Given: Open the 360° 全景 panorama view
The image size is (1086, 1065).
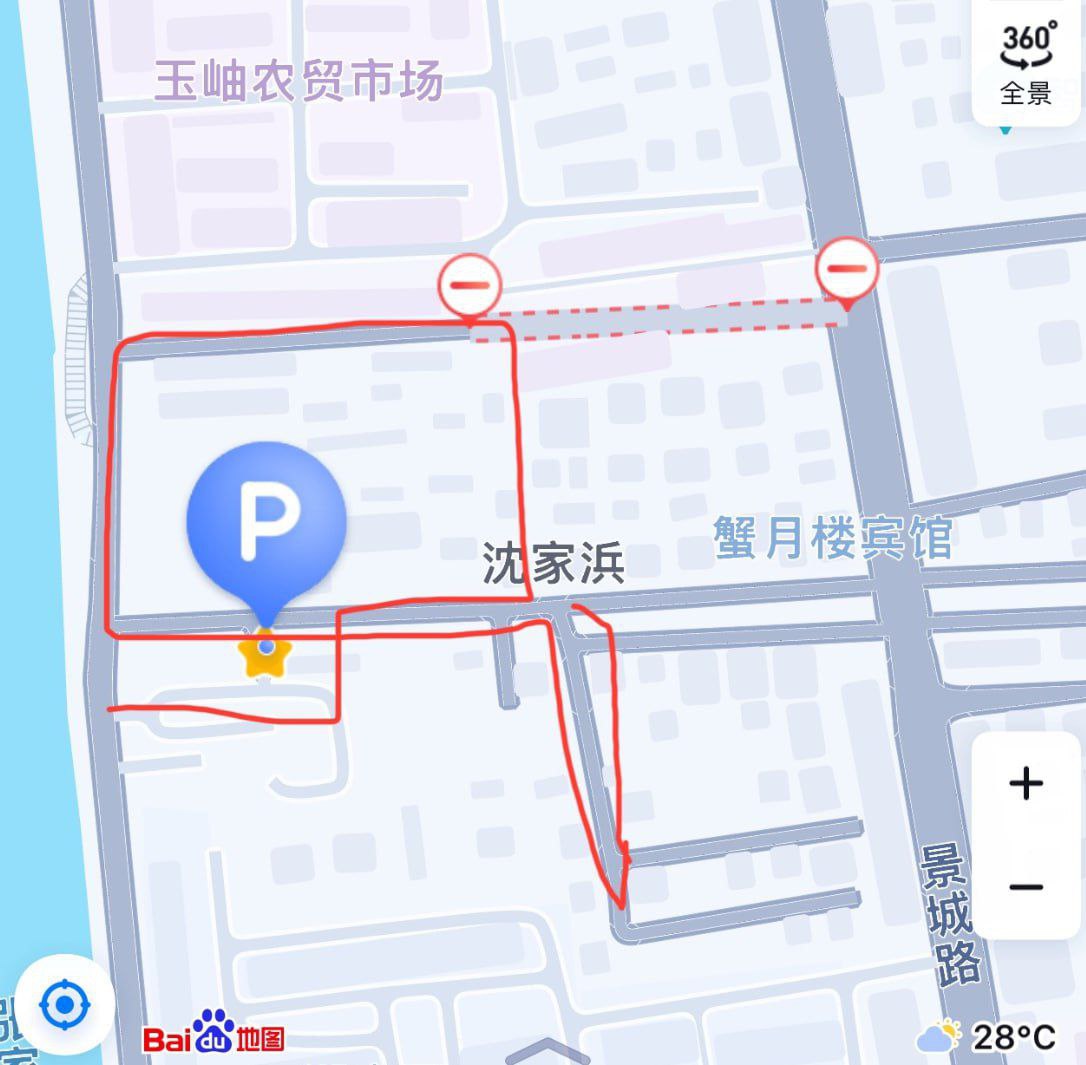Looking at the screenshot, I should 1028,62.
